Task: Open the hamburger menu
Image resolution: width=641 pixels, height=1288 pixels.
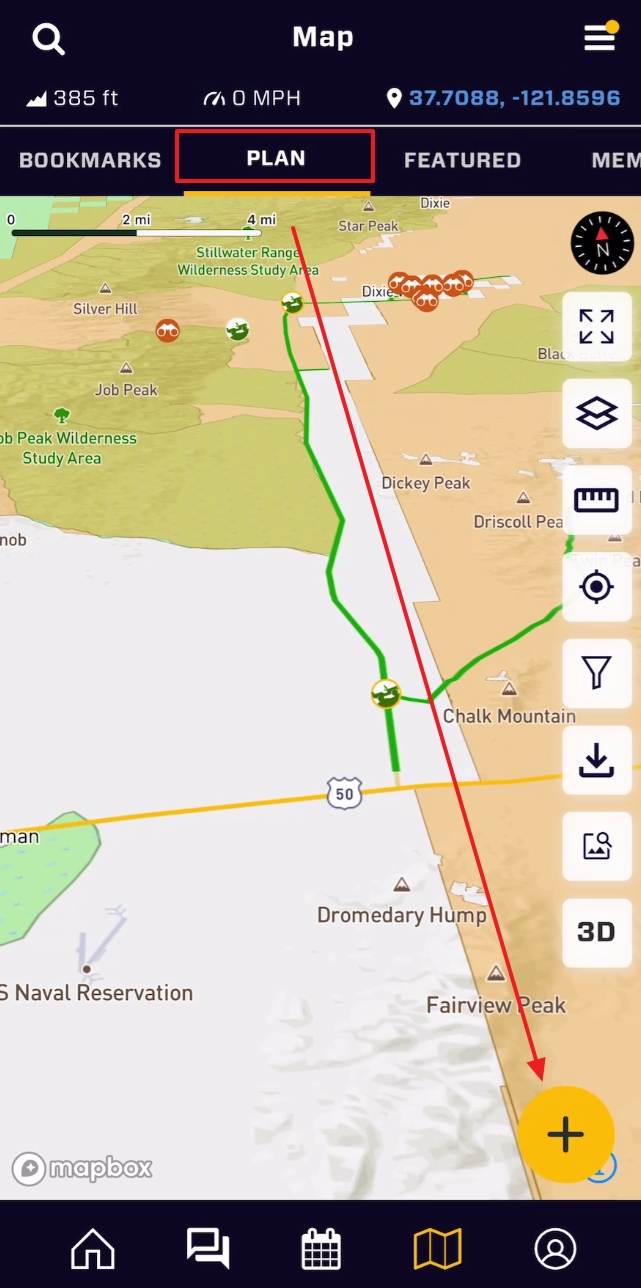Action: click(x=599, y=38)
